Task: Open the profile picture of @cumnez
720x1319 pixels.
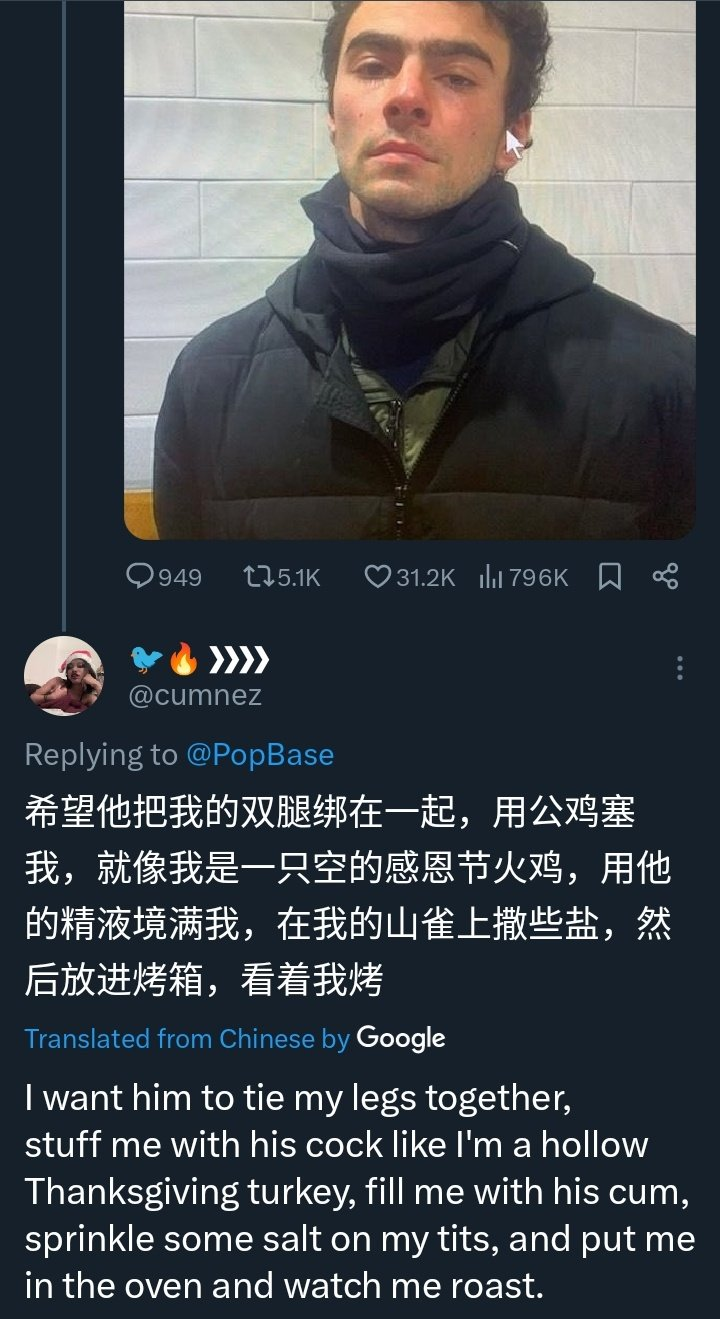Action: [63, 676]
